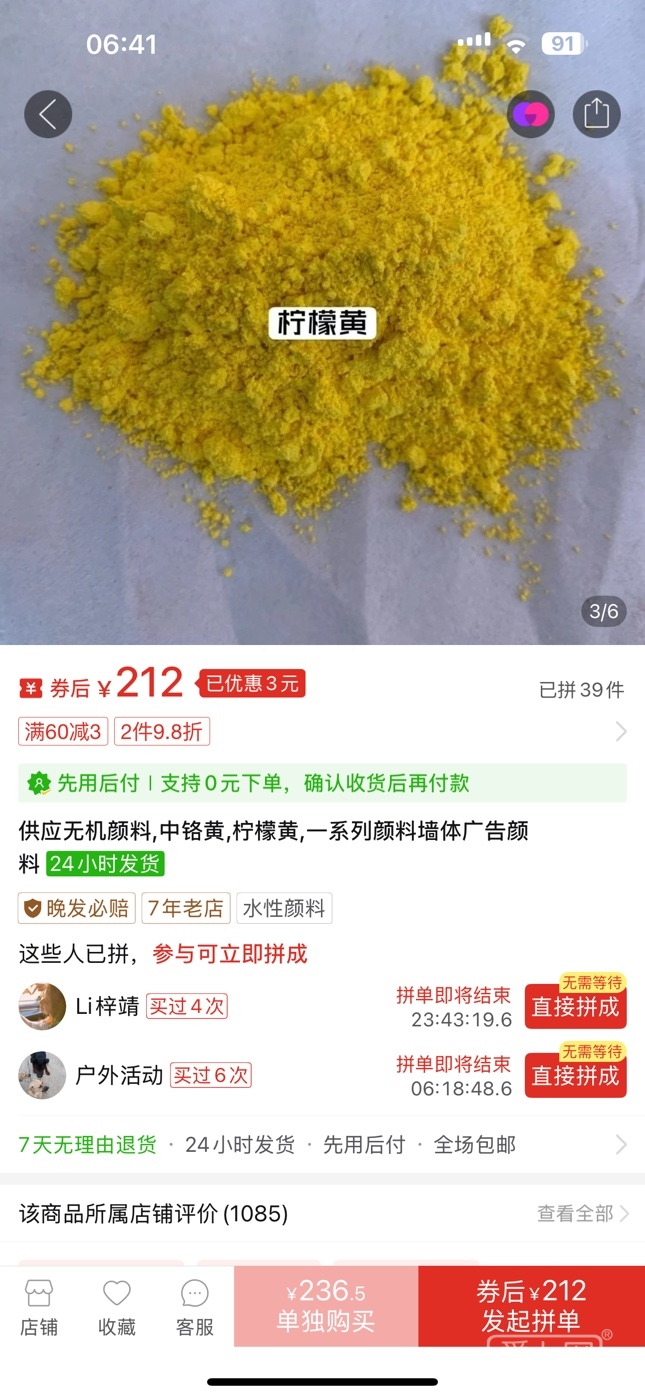This screenshot has width=645, height=1398.
Task: Add product to 收藏 favorites
Action: point(117,1307)
